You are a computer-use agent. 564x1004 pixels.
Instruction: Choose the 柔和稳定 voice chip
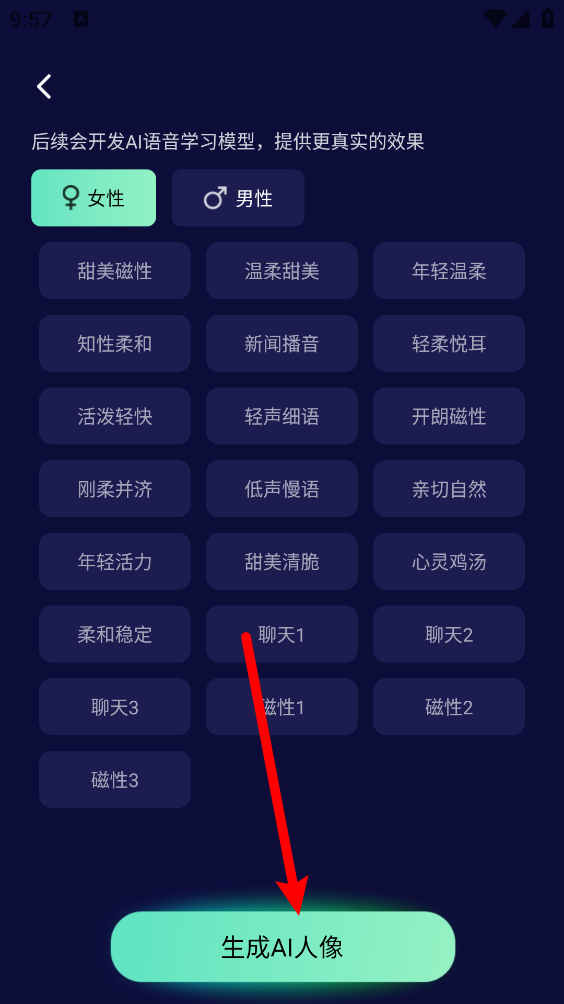coord(115,635)
